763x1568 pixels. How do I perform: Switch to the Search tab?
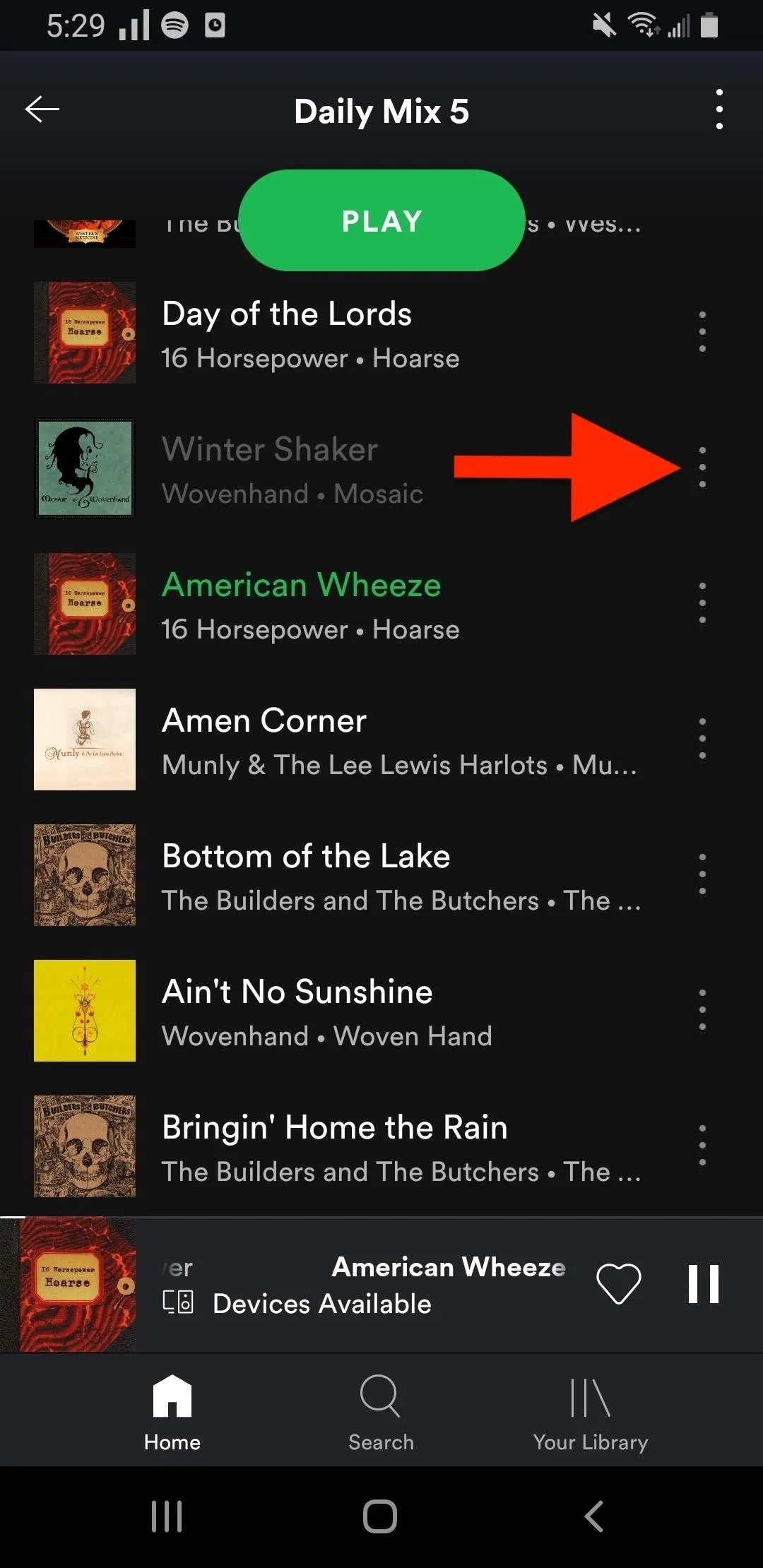coord(381,1413)
